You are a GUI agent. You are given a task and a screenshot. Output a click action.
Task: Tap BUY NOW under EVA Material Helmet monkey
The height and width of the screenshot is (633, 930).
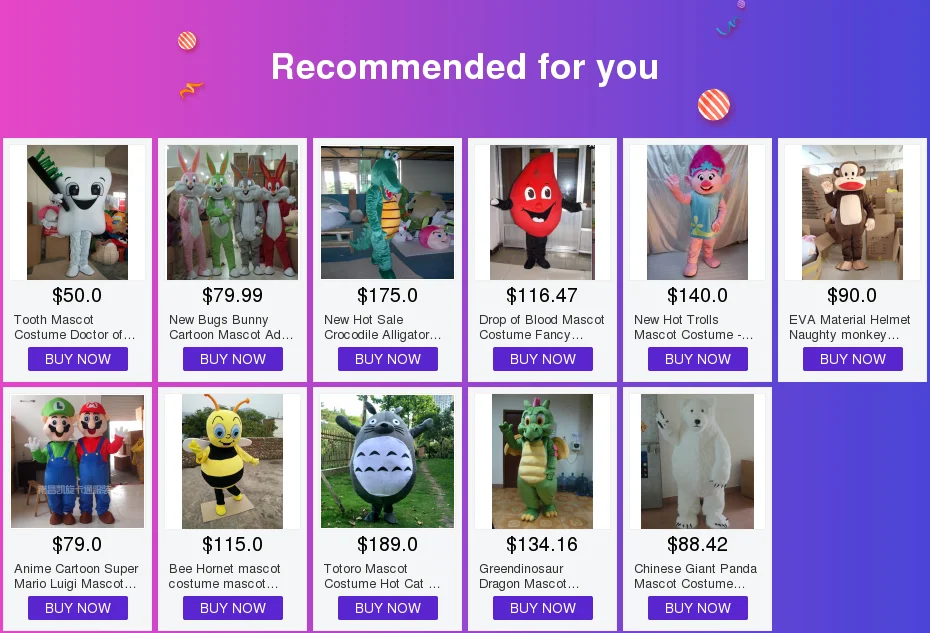pos(853,359)
